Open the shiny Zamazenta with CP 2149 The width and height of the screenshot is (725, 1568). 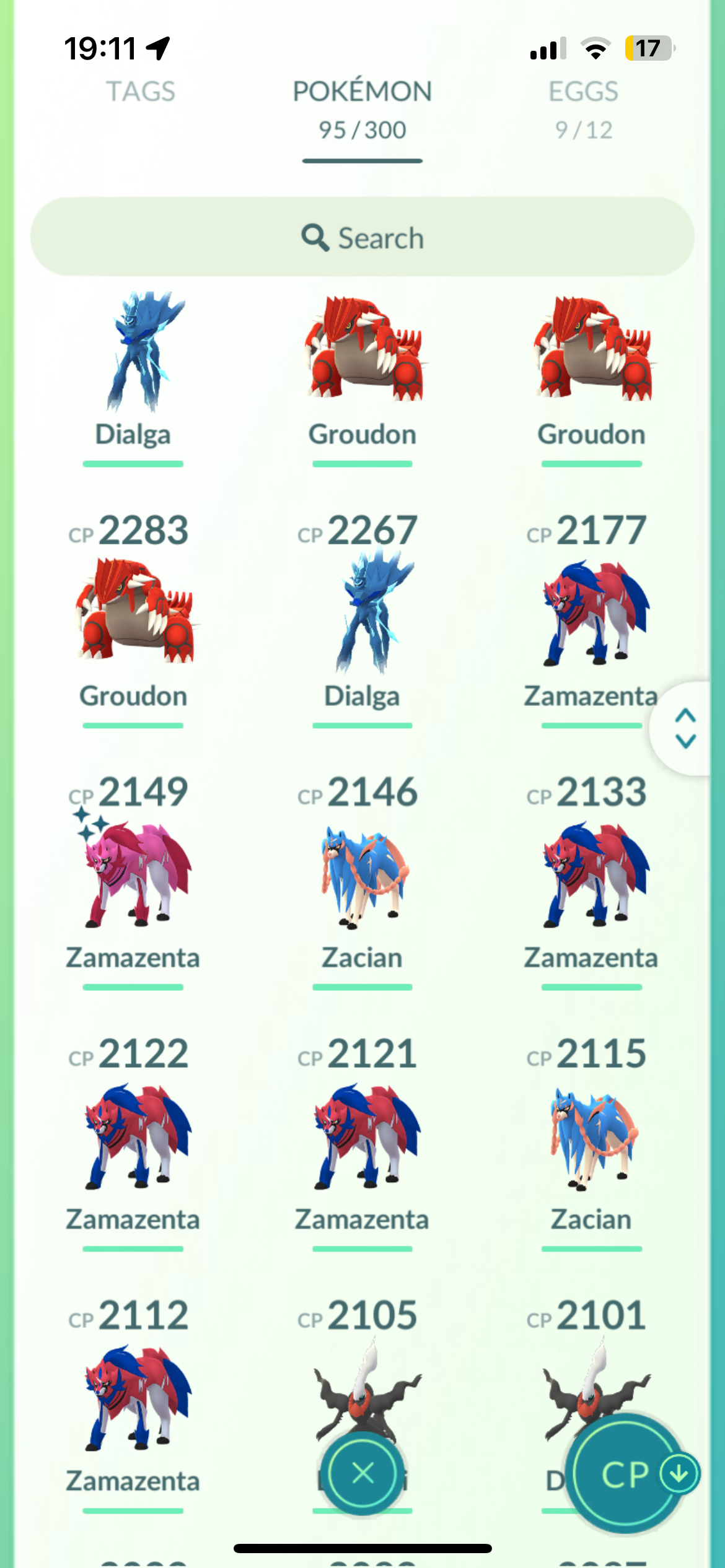click(133, 874)
